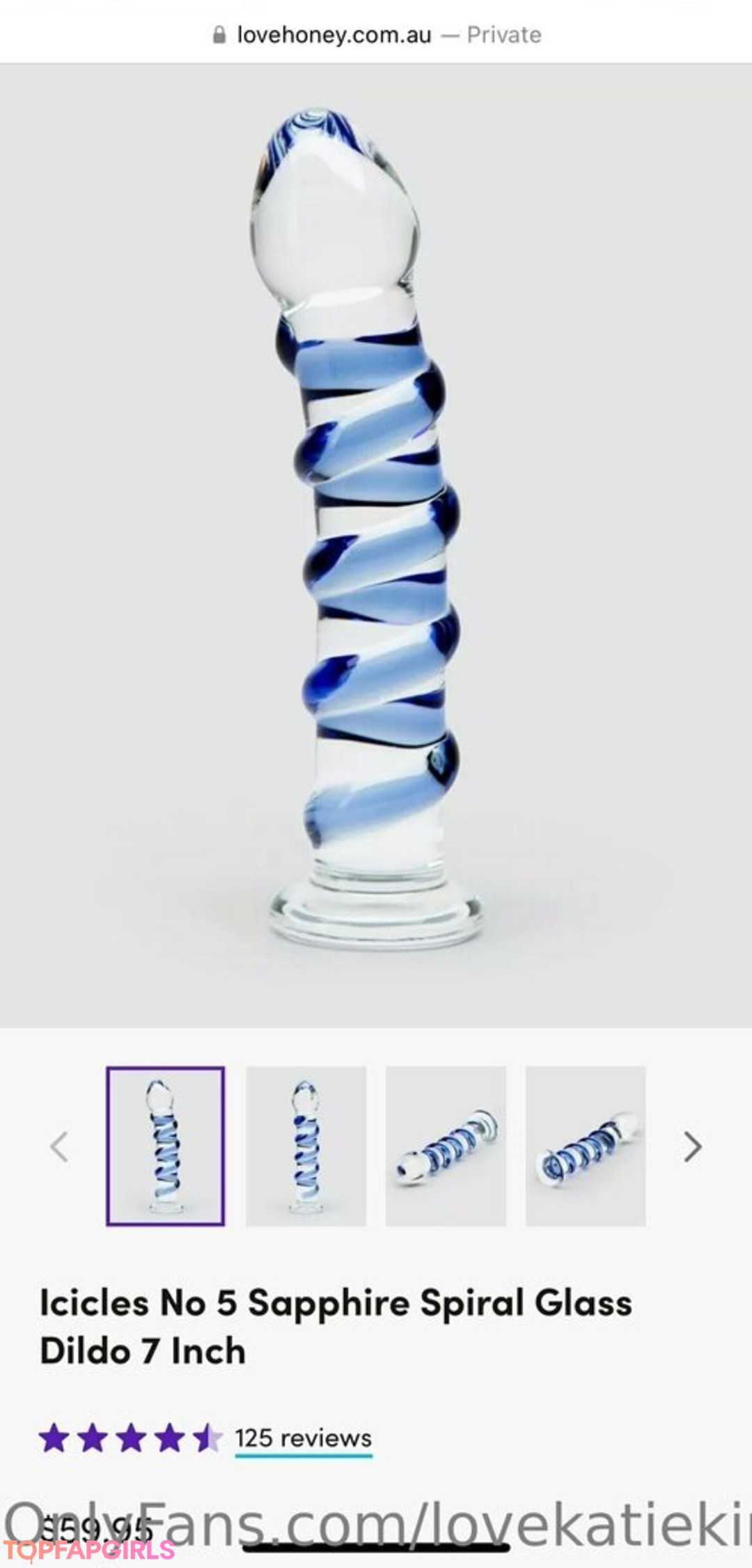
Task: Select the fourth product thumbnail
Action: [x=586, y=1146]
